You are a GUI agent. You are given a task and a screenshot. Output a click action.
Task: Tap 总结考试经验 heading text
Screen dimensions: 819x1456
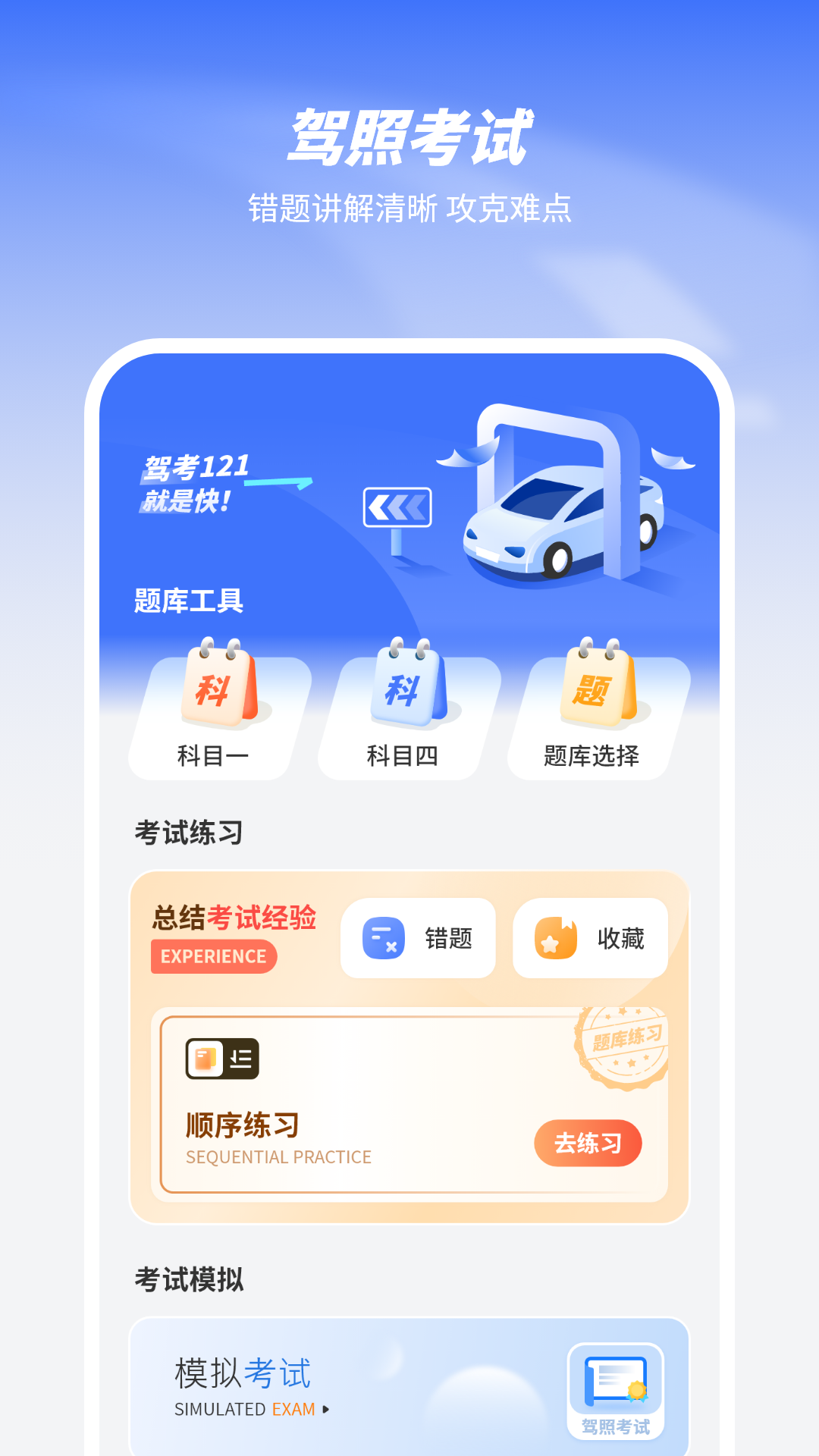[233, 918]
